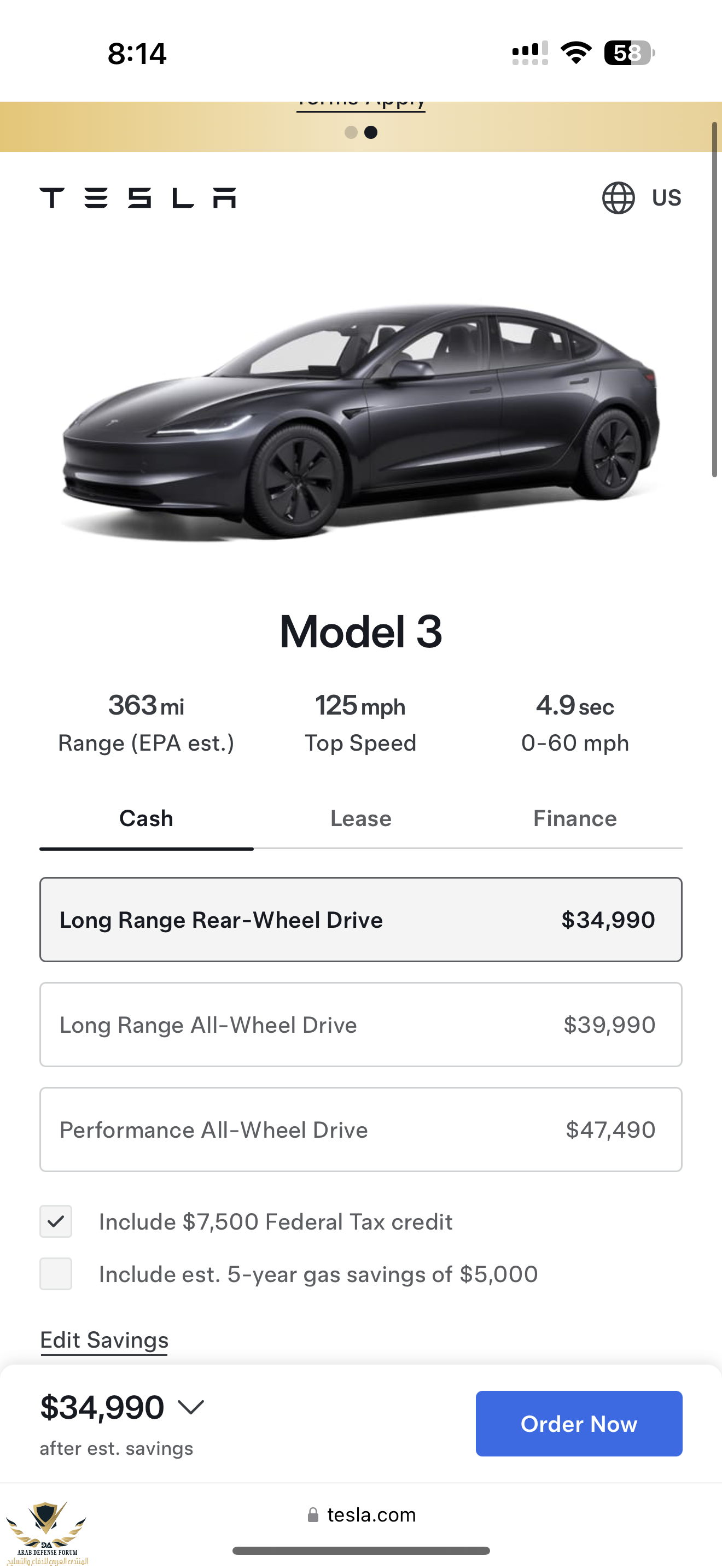Image resolution: width=722 pixels, height=1568 pixels.
Task: Select Long Range Rear-Wheel Drive trim
Action: click(360, 920)
